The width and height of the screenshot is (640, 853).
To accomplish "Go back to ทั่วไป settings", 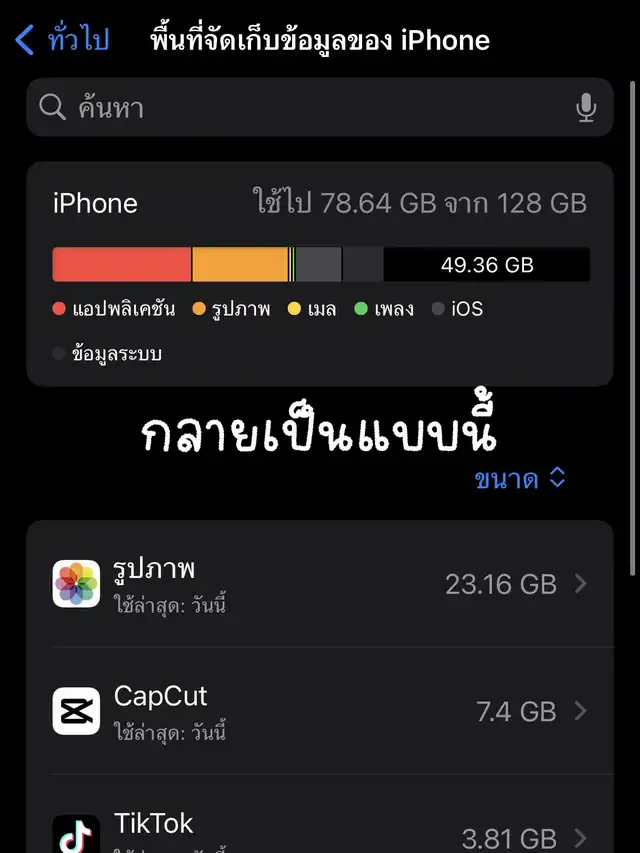I will point(62,41).
